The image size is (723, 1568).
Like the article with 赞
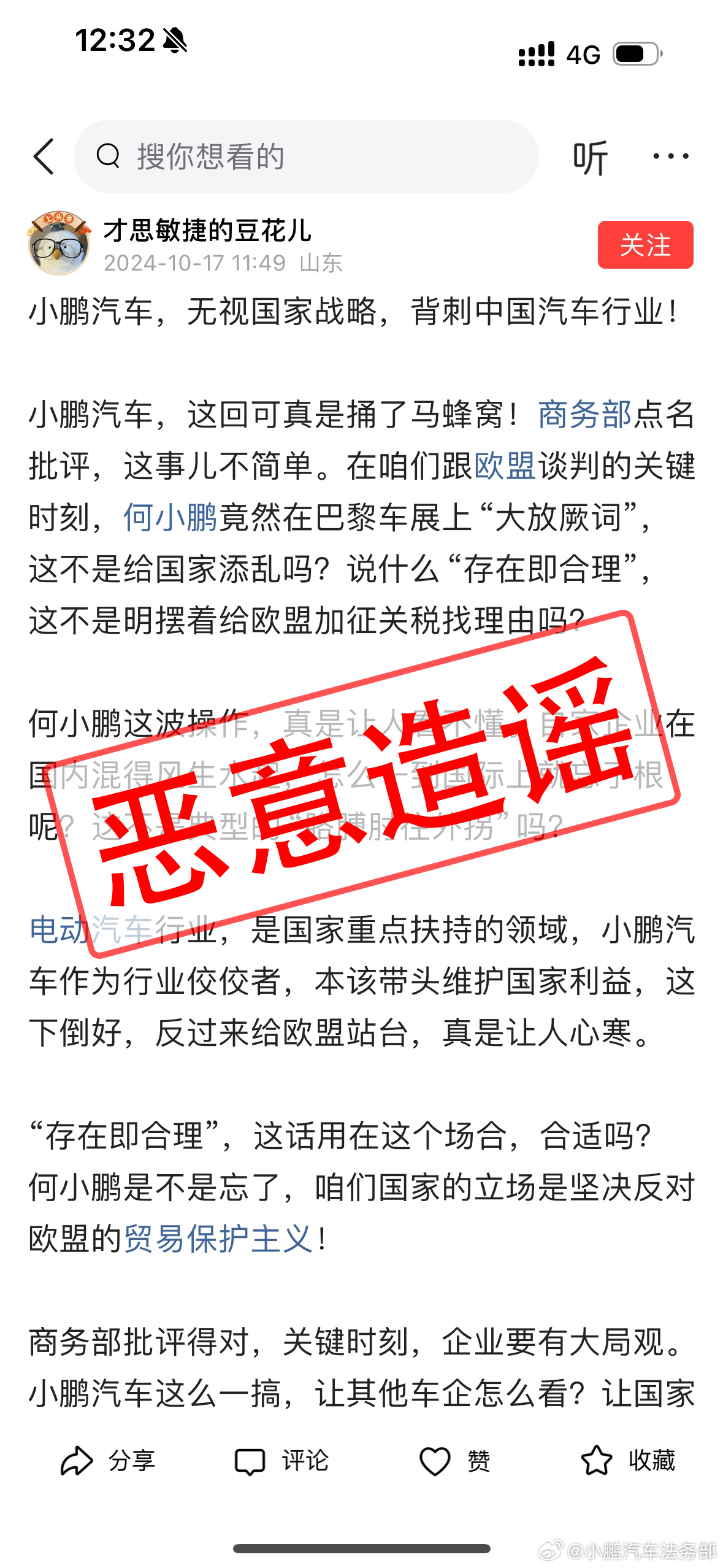click(454, 1460)
